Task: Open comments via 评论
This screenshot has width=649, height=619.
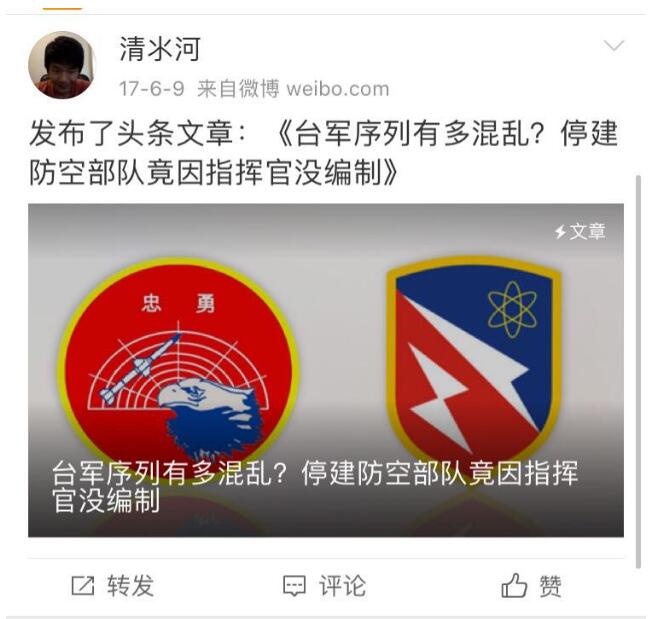Action: [325, 586]
